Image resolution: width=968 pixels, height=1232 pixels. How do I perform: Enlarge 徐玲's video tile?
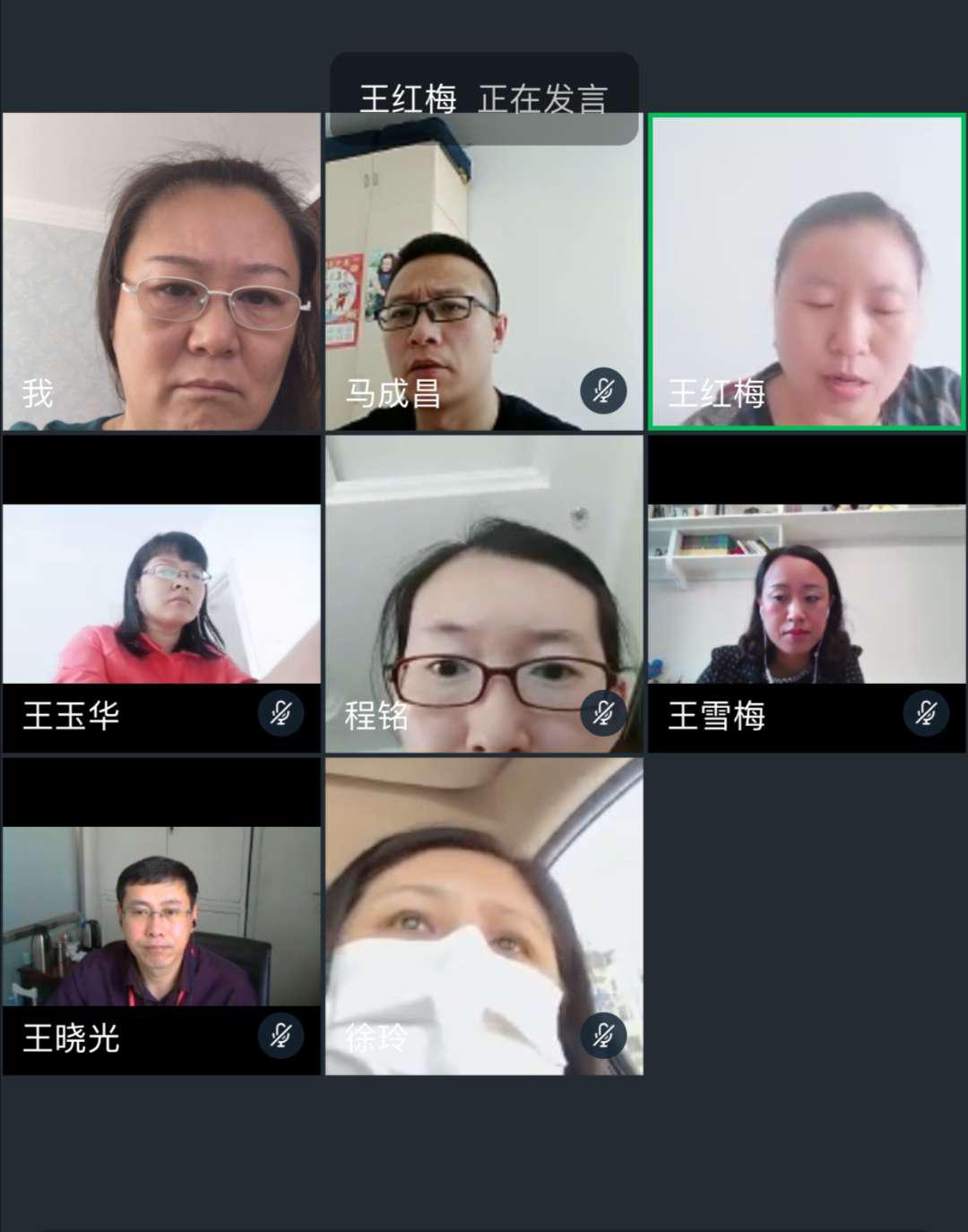[484, 917]
